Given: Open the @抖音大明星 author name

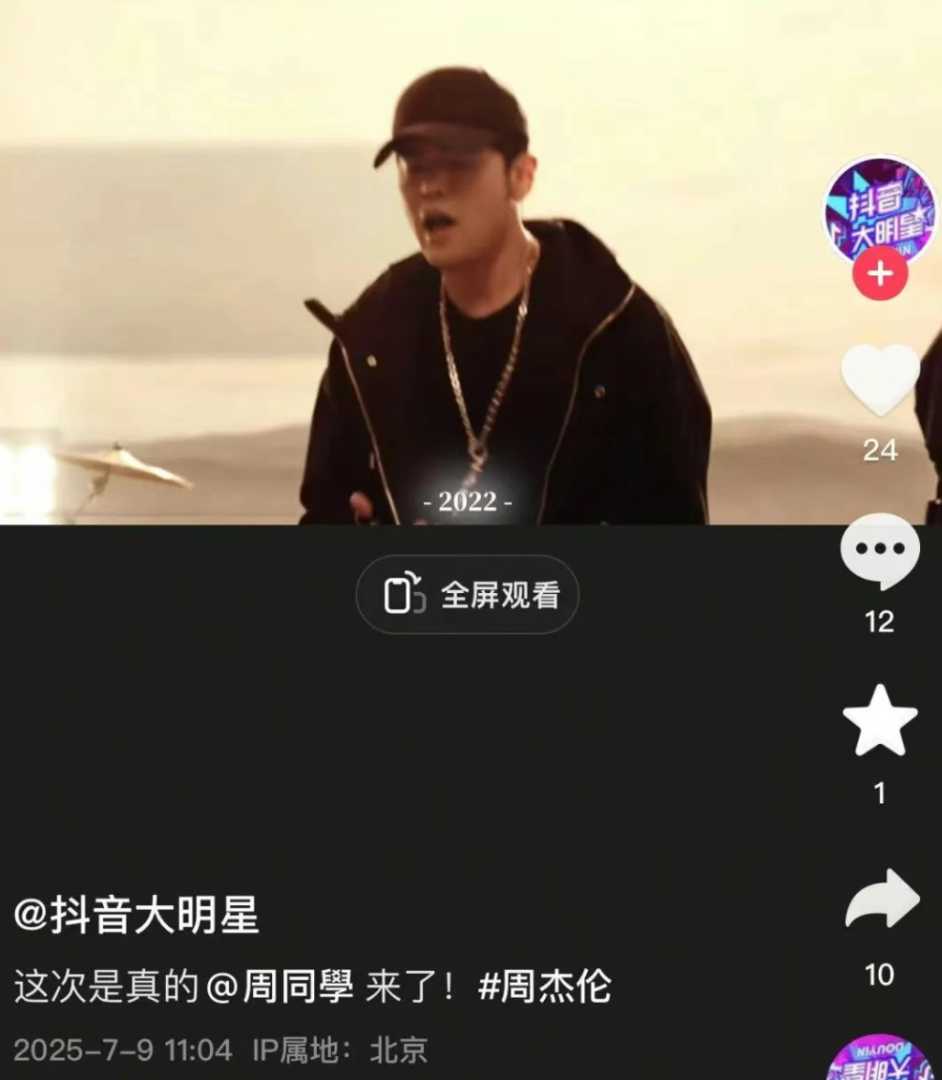Looking at the screenshot, I should point(137,915).
